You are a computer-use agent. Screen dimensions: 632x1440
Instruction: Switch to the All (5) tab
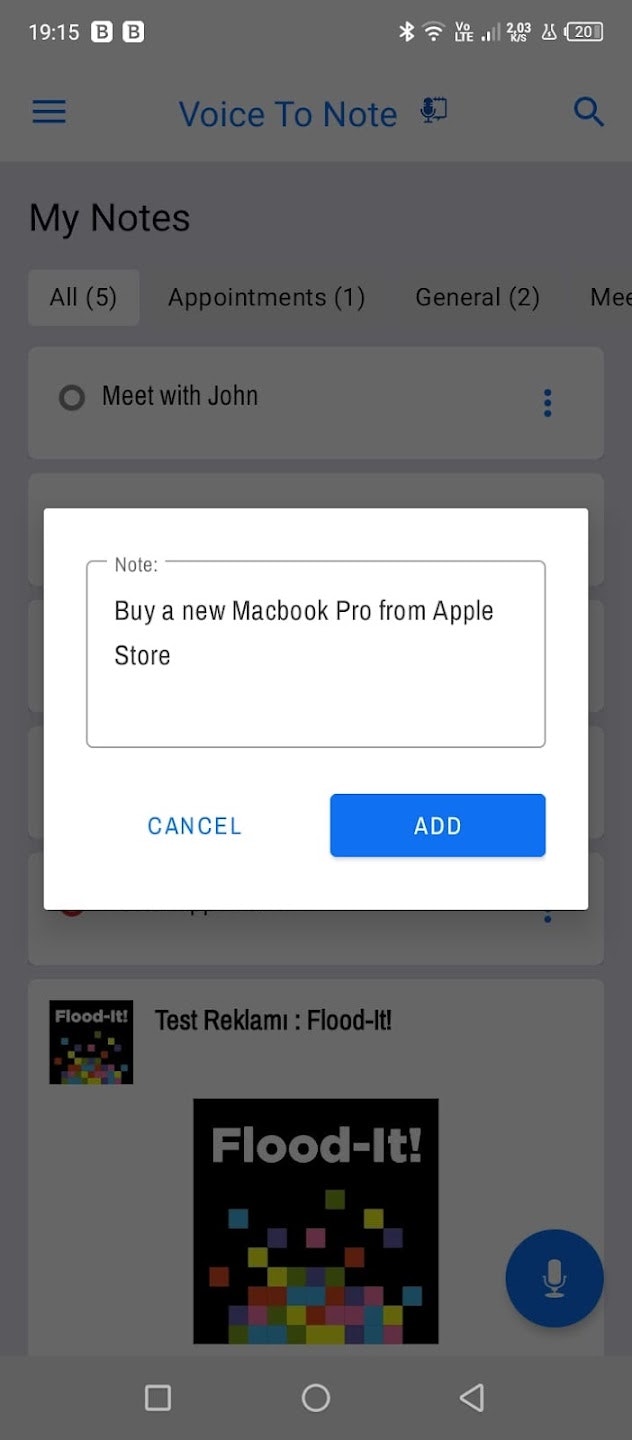pyautogui.click(x=83, y=297)
